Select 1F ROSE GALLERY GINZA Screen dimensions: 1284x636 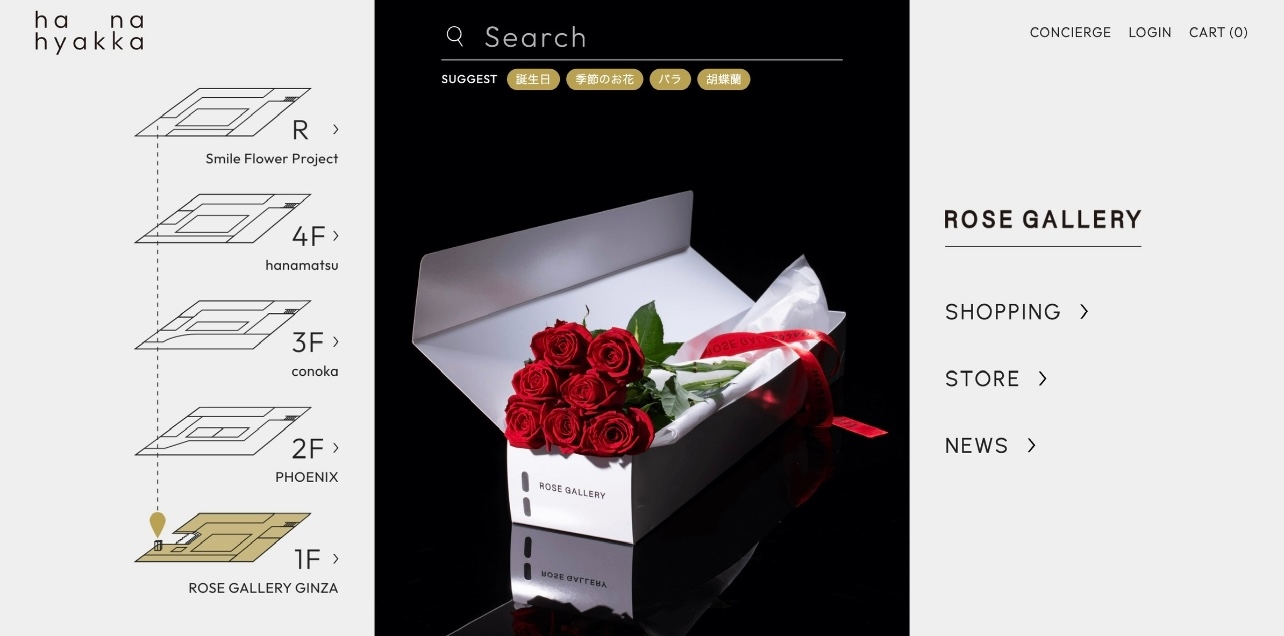pos(238,555)
